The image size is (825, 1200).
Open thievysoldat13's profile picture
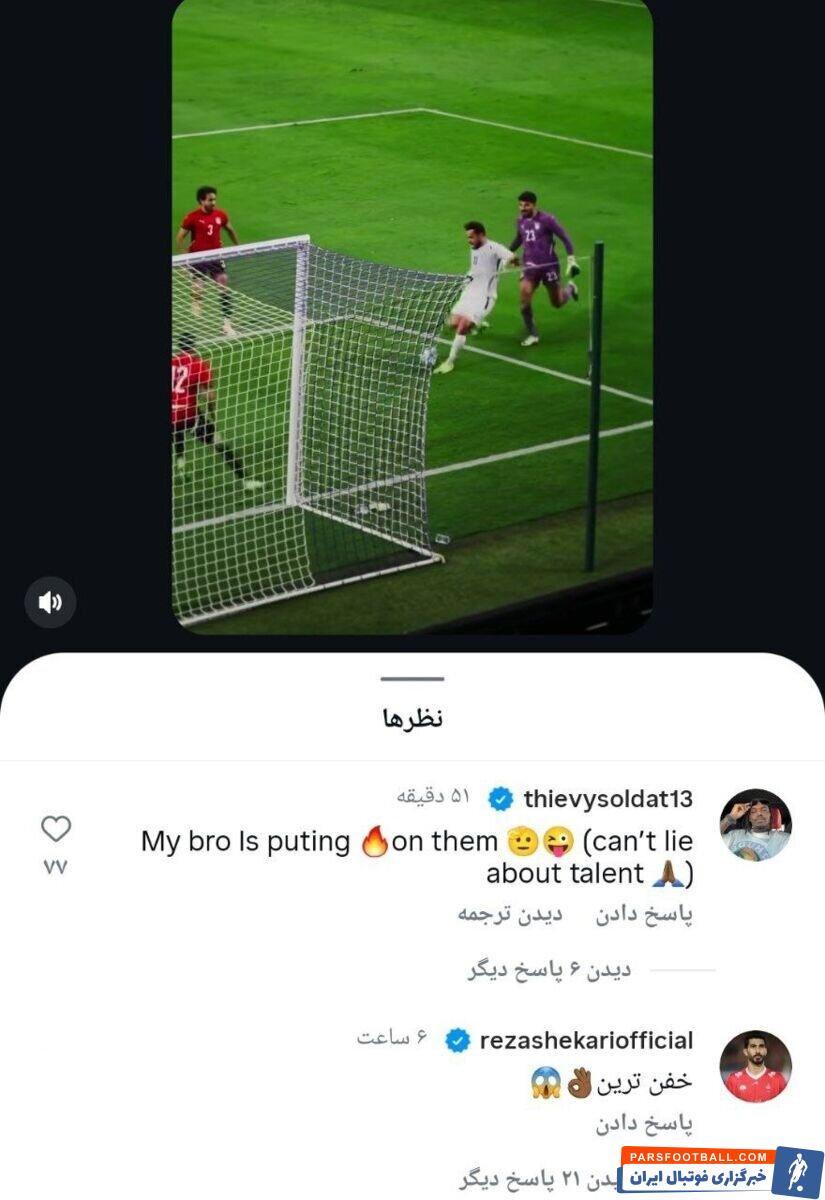(755, 825)
